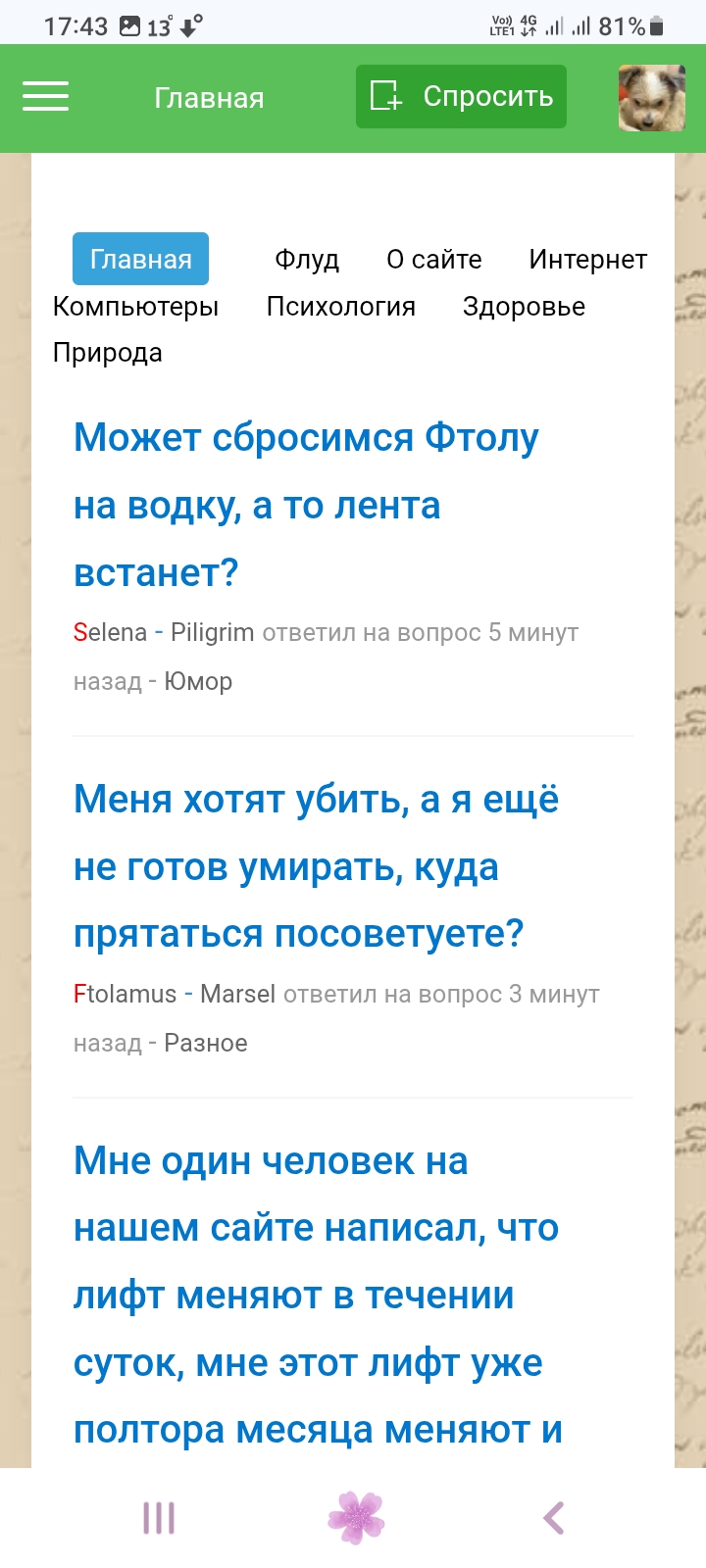
Task: View Selena's user profile
Action: pyautogui.click(x=110, y=632)
